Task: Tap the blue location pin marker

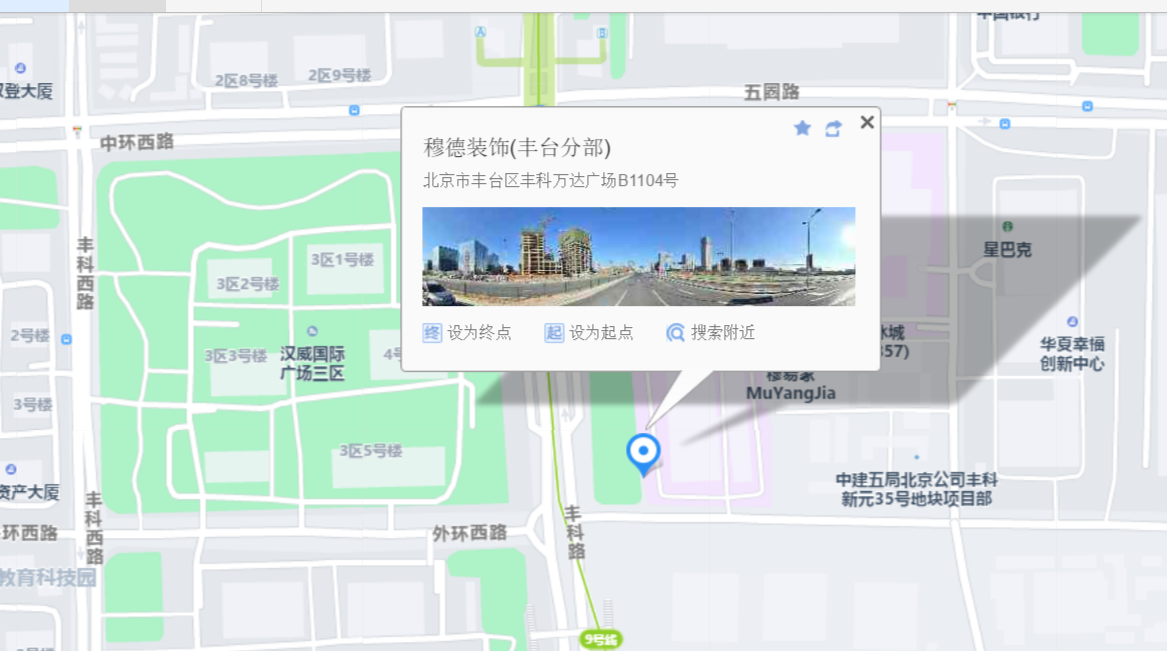Action: pos(643,452)
